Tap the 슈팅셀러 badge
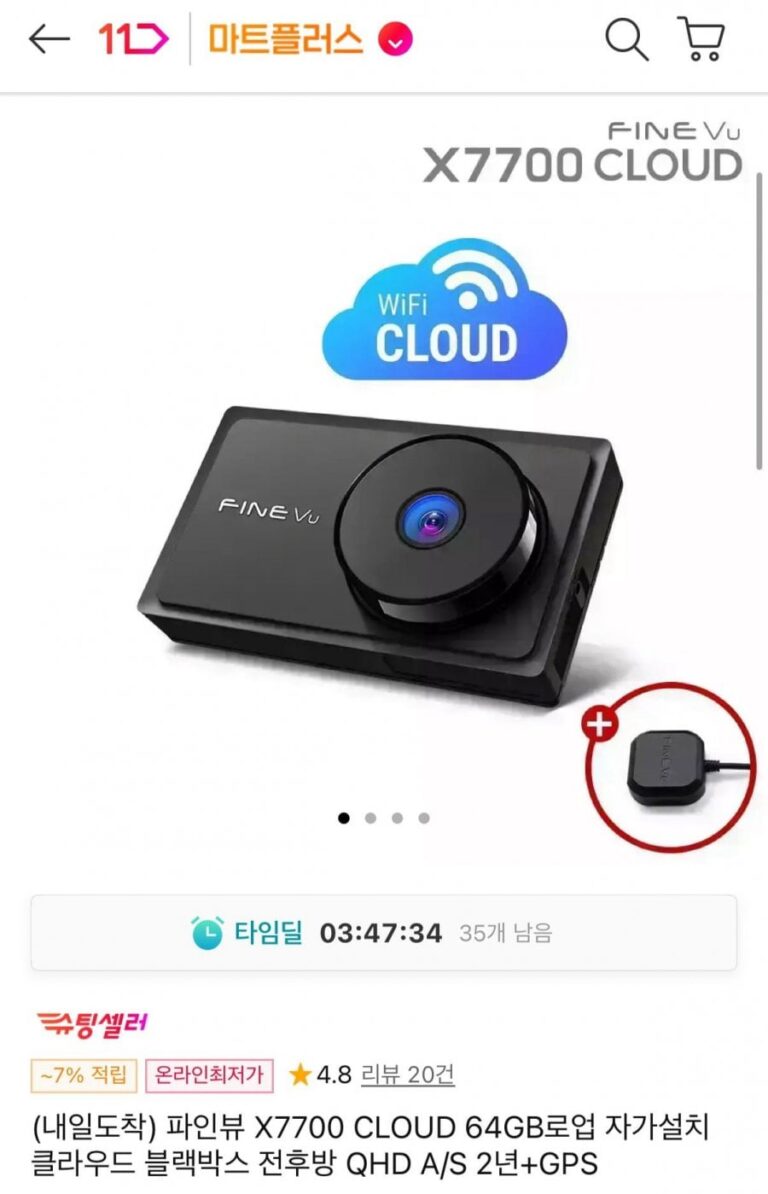This screenshot has height=1194, width=768. [x=93, y=1022]
